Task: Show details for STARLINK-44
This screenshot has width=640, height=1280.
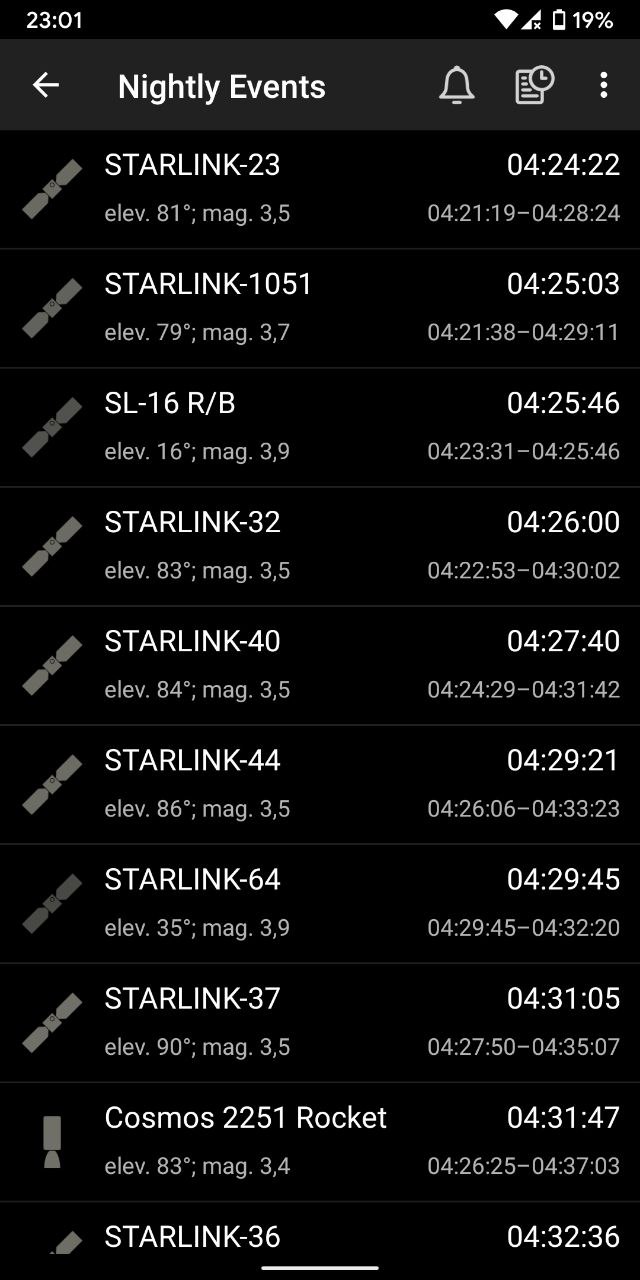Action: click(320, 784)
